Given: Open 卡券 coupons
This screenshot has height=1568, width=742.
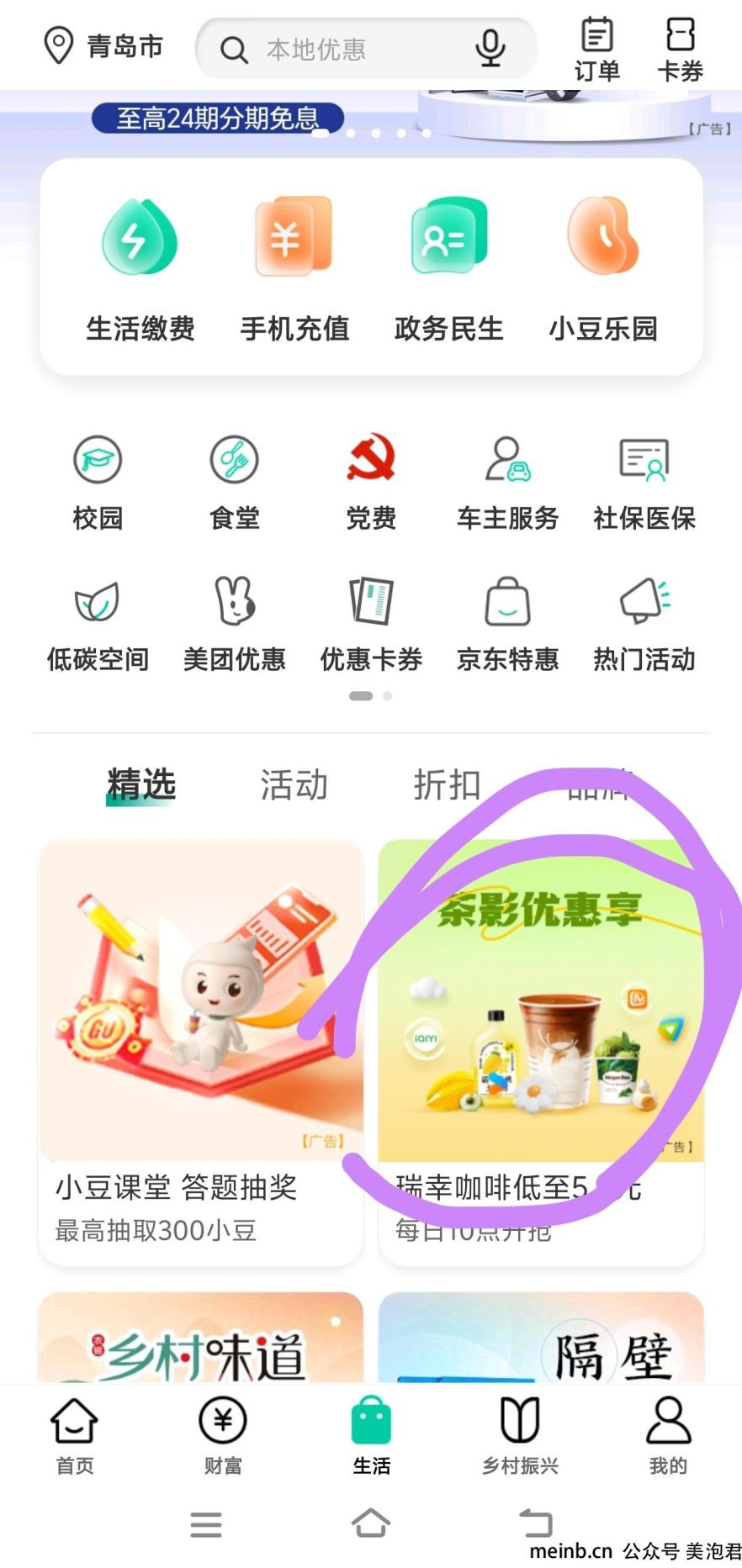Looking at the screenshot, I should click(680, 50).
